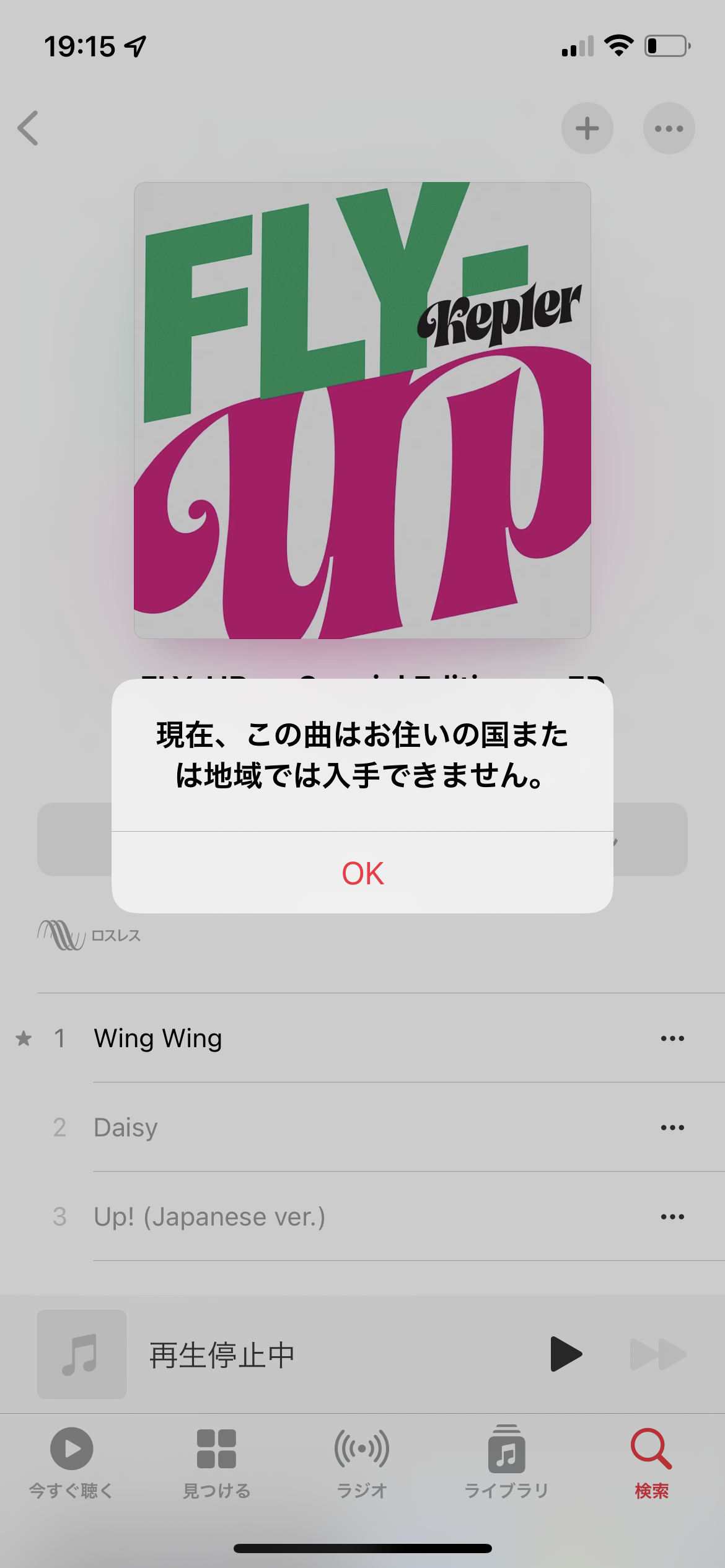Screen dimensions: 725x1568
Task: Expand the 再生停止中 mini player
Action: tap(279, 1354)
